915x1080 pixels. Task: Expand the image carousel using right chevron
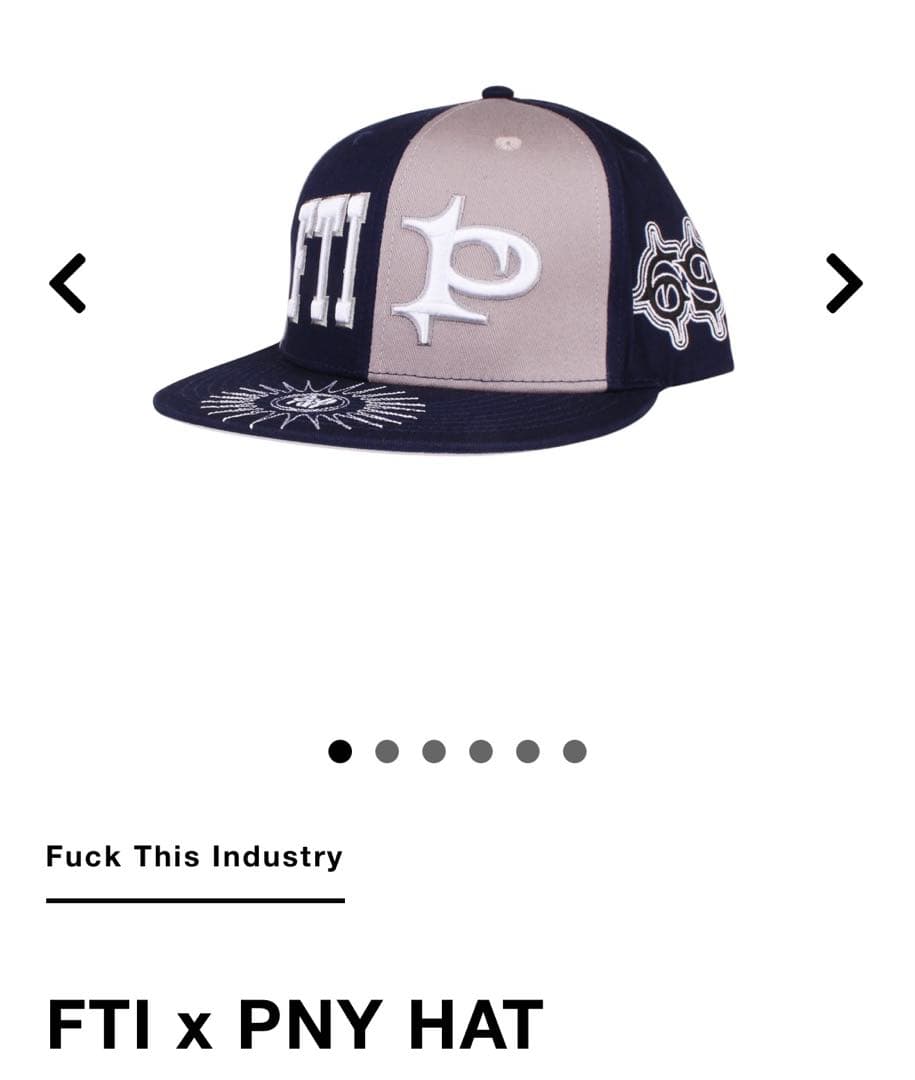846,283
